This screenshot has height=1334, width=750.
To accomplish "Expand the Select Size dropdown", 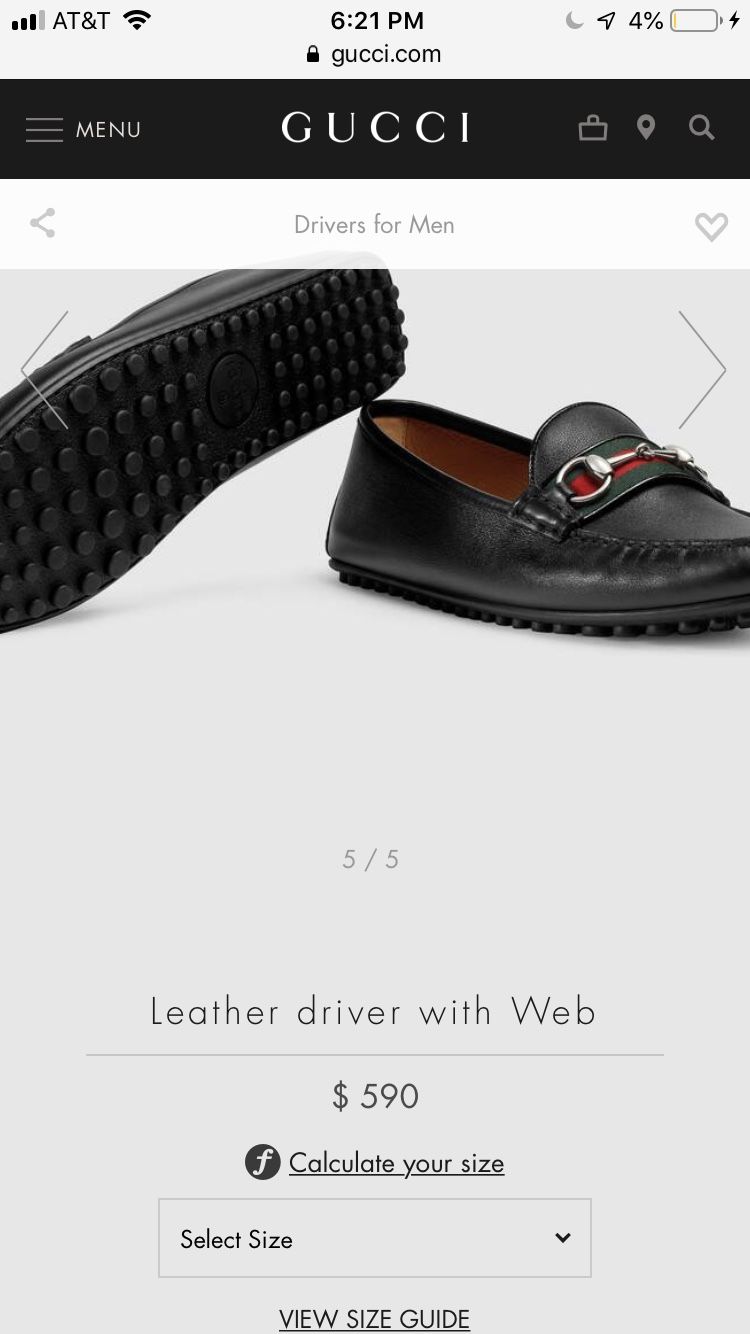I will point(375,1239).
